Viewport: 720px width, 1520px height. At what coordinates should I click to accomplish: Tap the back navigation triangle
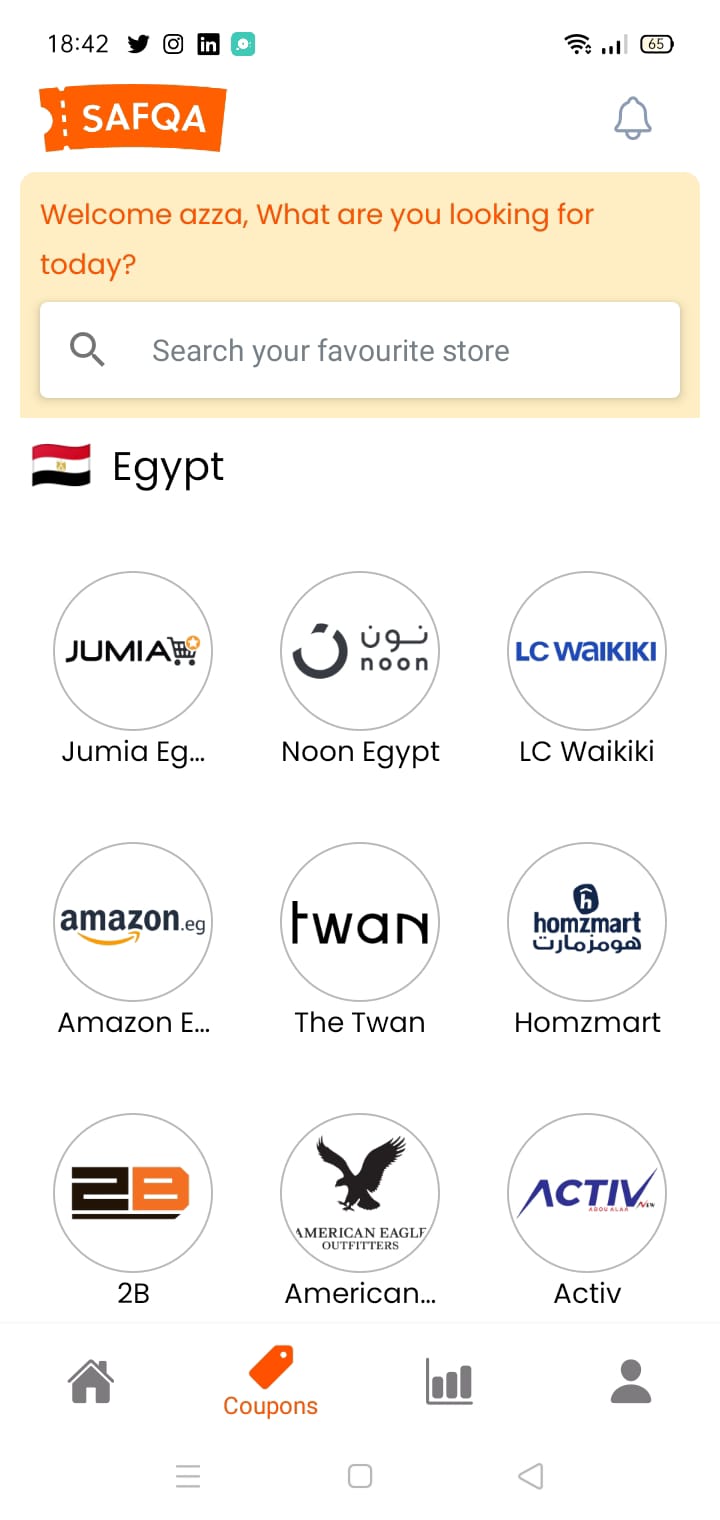click(x=530, y=1476)
